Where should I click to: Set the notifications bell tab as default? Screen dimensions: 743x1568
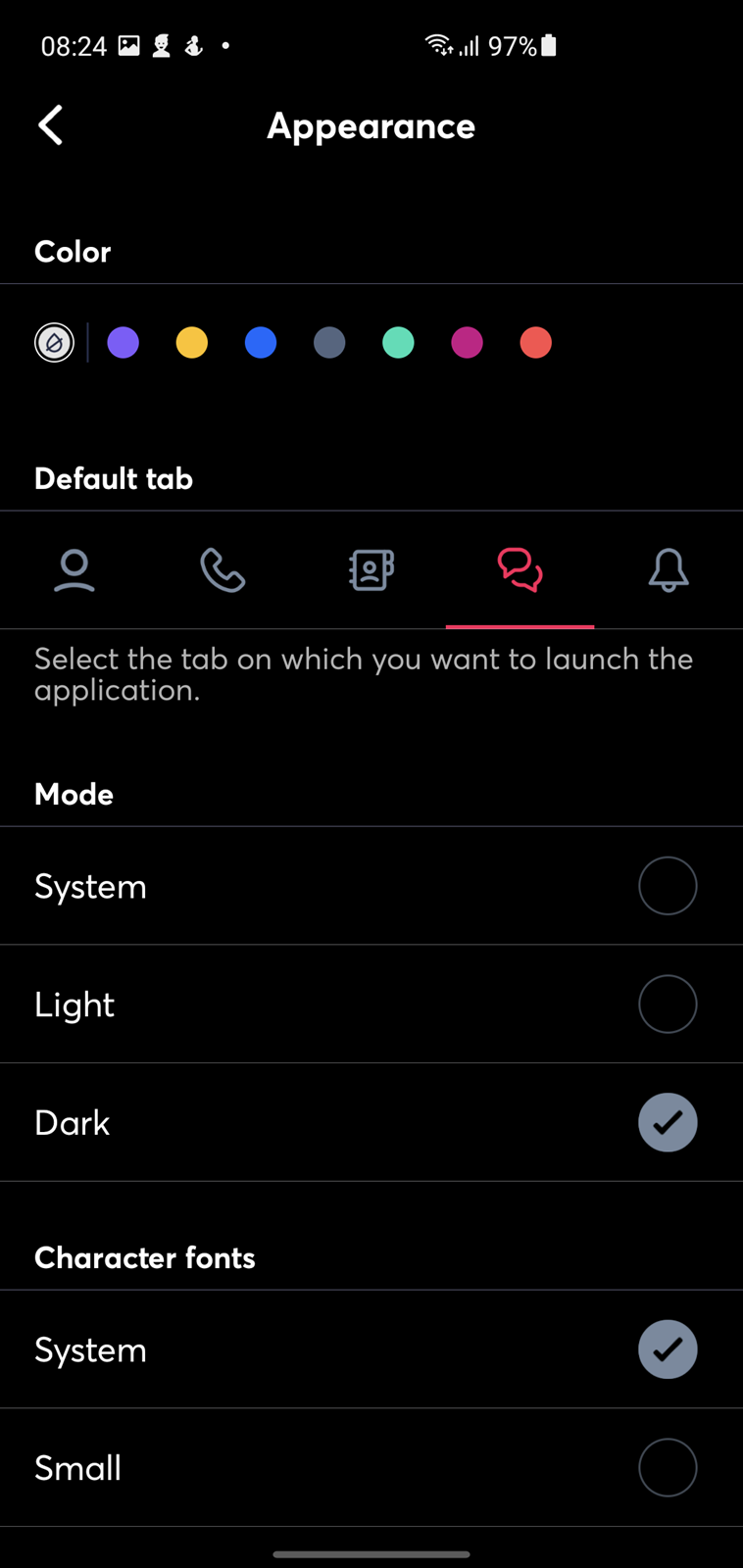[669, 570]
